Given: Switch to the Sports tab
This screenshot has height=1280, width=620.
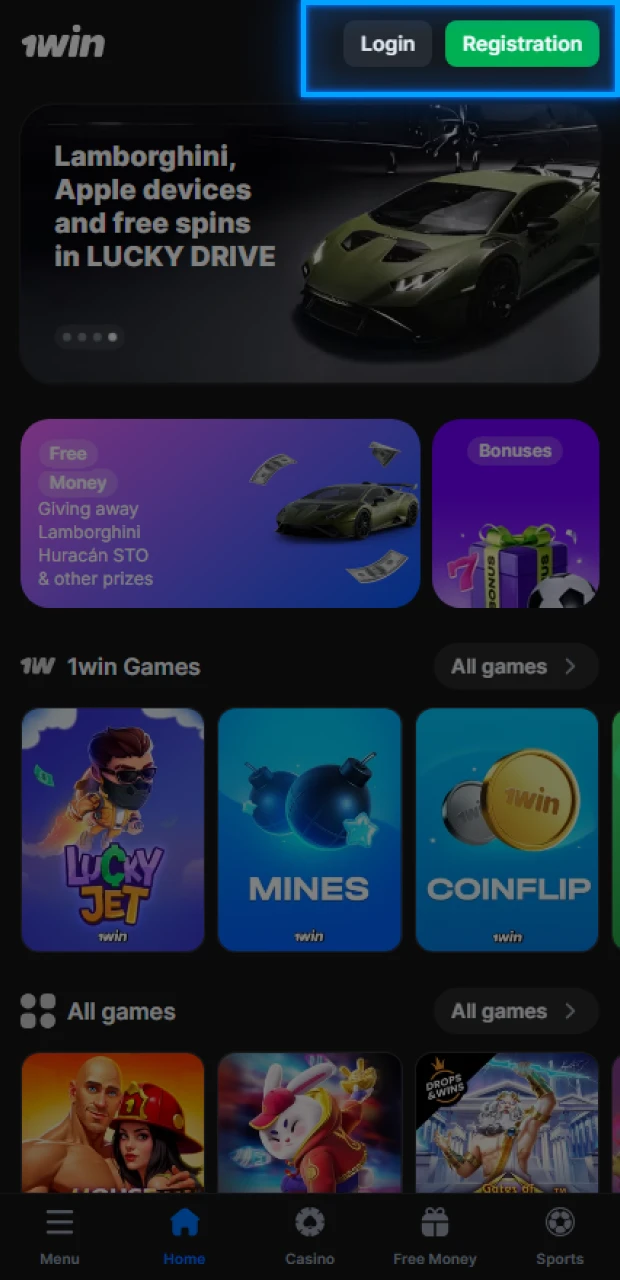Looking at the screenshot, I should click(559, 1236).
